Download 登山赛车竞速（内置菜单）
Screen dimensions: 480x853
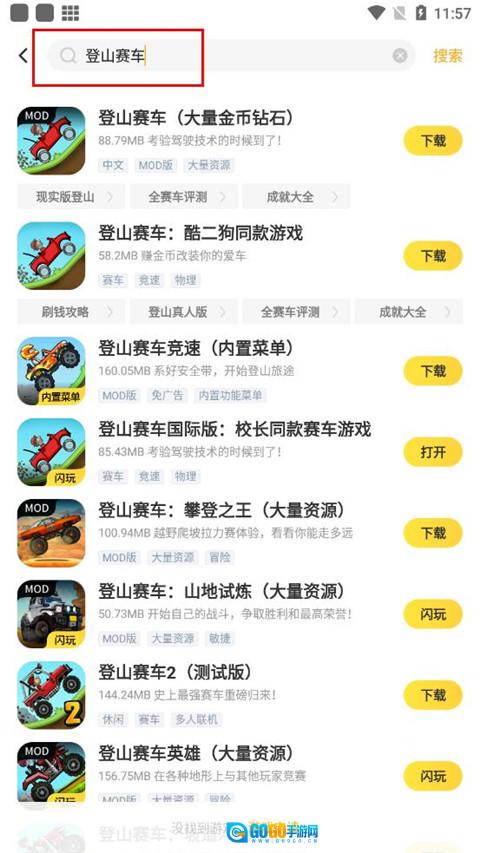pos(433,372)
